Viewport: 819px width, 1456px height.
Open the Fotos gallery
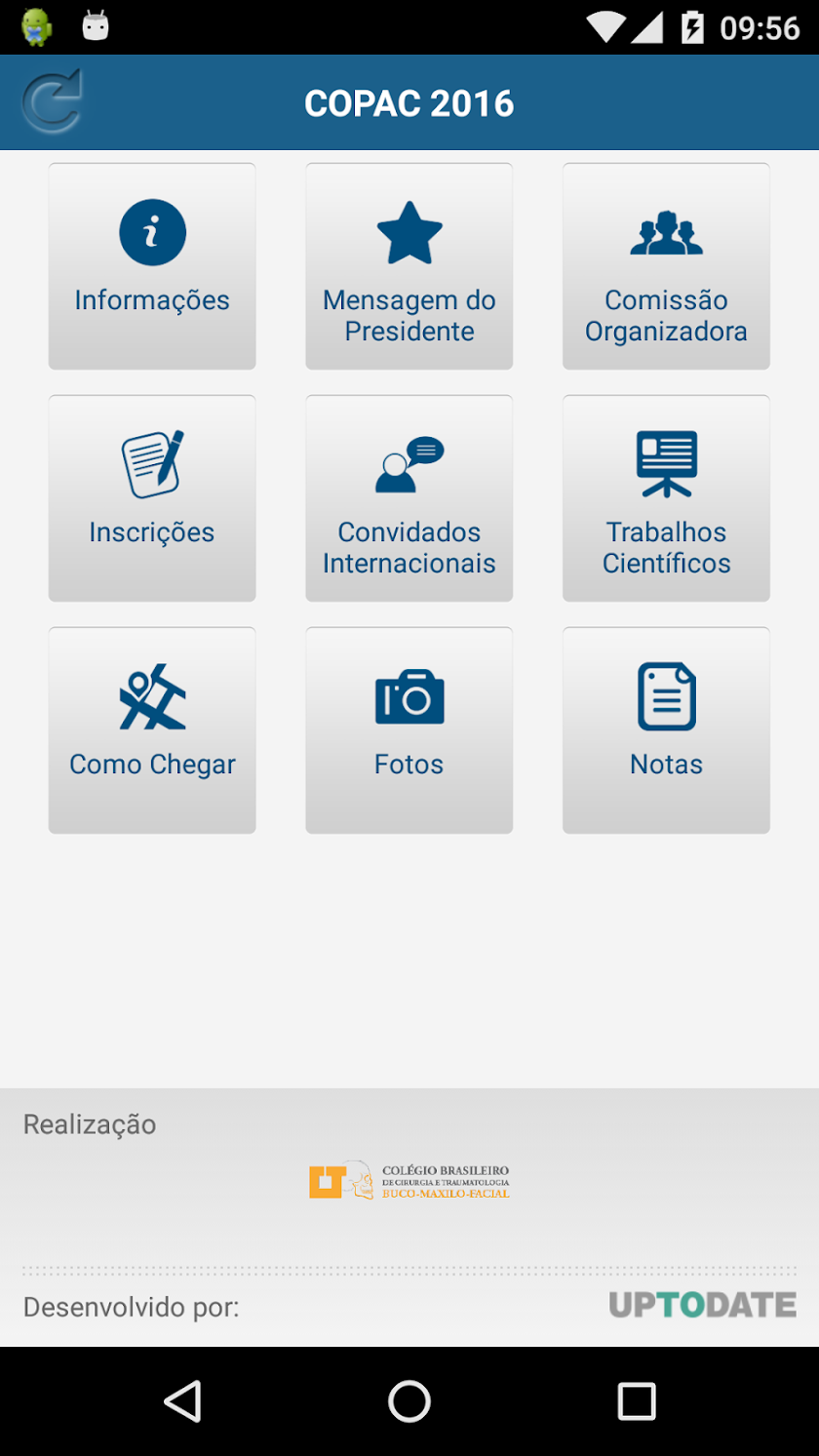(409, 730)
